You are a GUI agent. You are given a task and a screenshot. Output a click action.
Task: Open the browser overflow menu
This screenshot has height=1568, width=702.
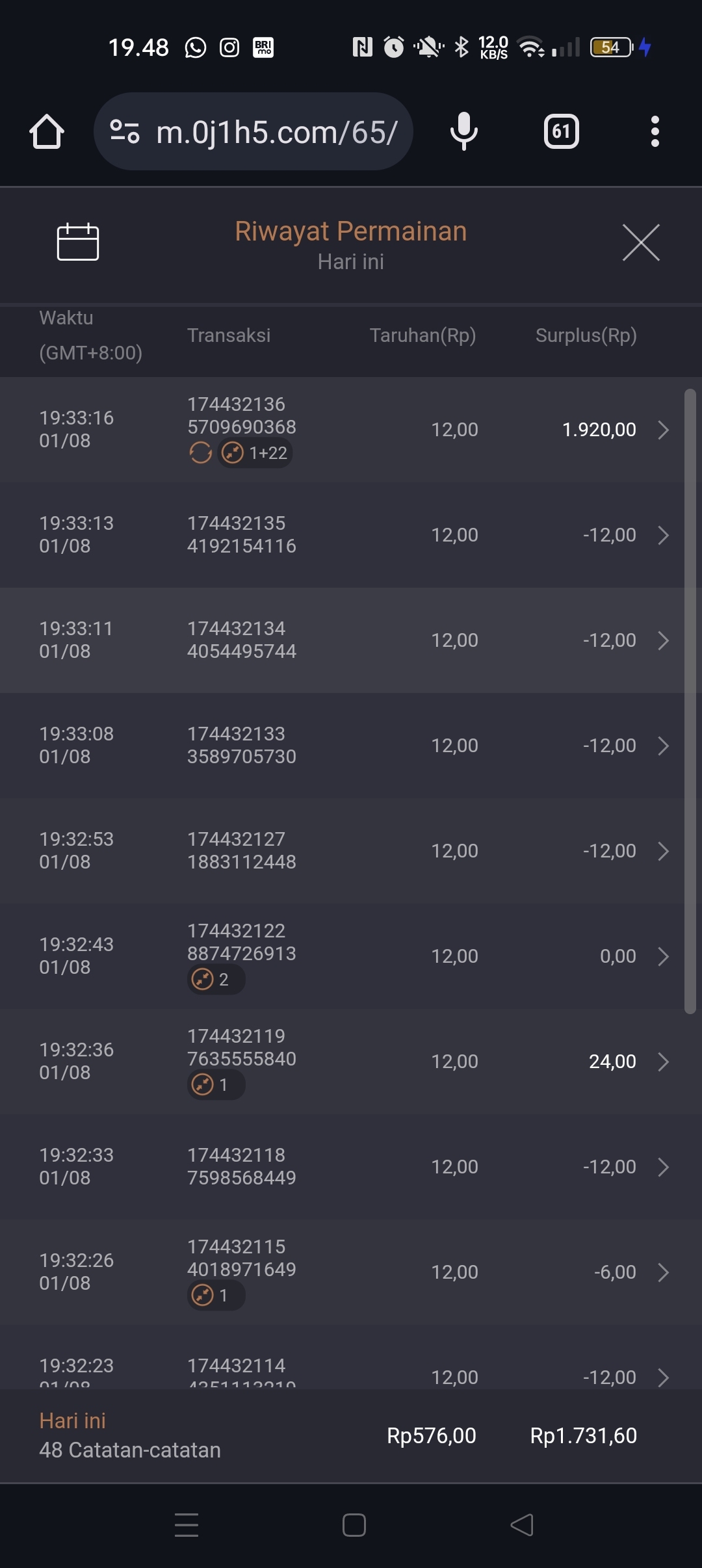tap(655, 132)
